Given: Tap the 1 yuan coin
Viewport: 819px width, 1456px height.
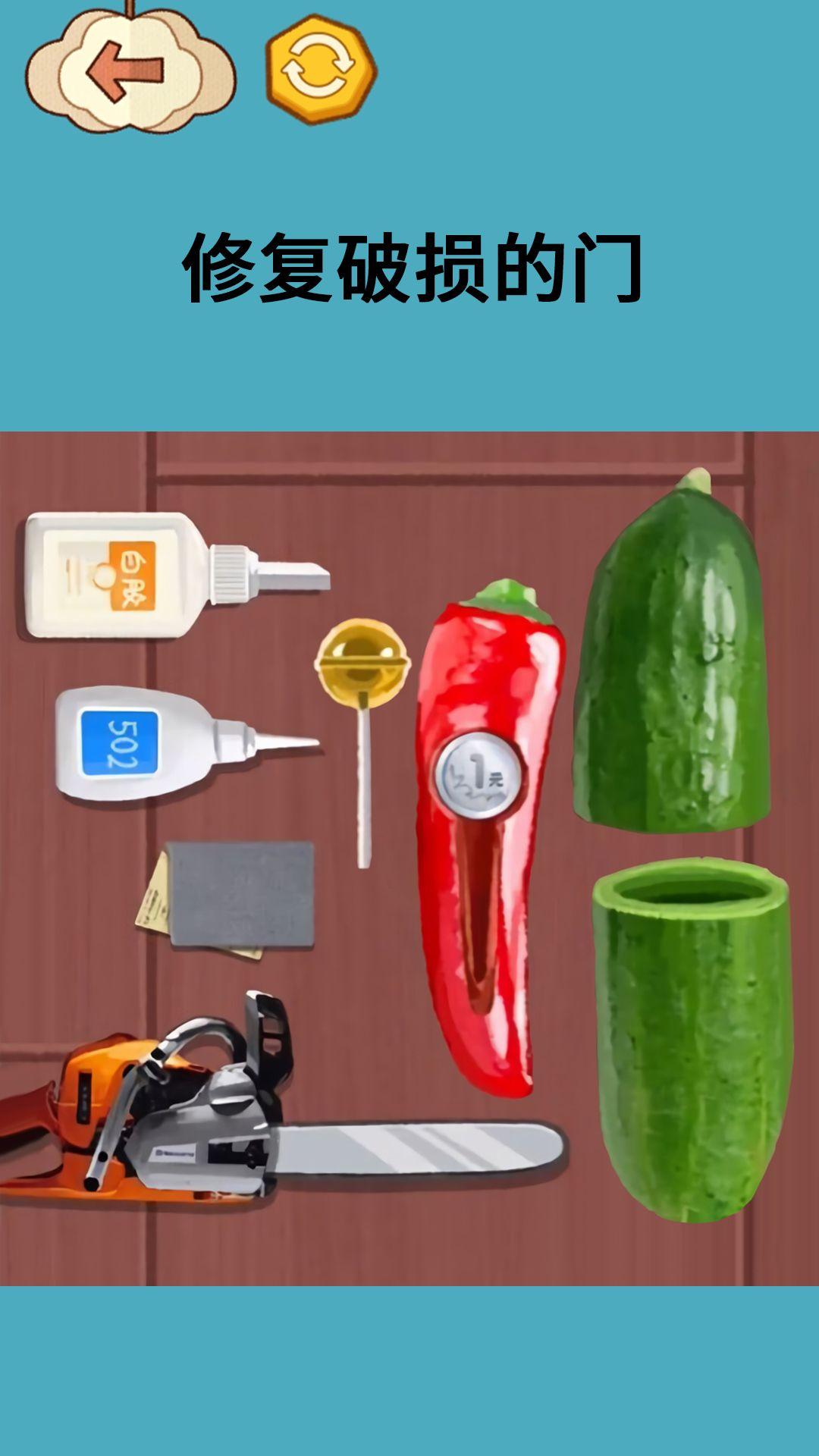Looking at the screenshot, I should point(478,776).
